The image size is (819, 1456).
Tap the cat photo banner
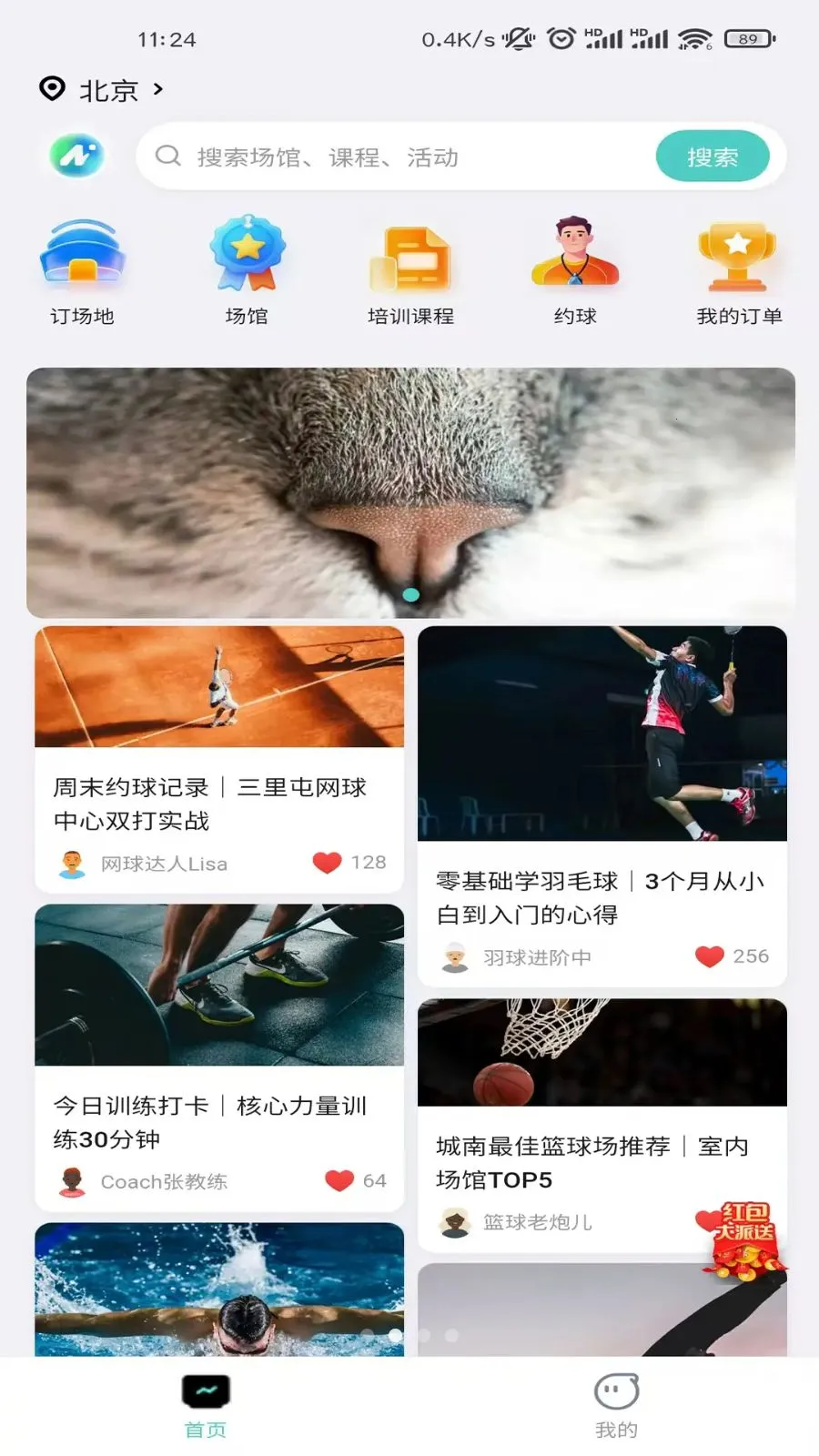click(409, 491)
